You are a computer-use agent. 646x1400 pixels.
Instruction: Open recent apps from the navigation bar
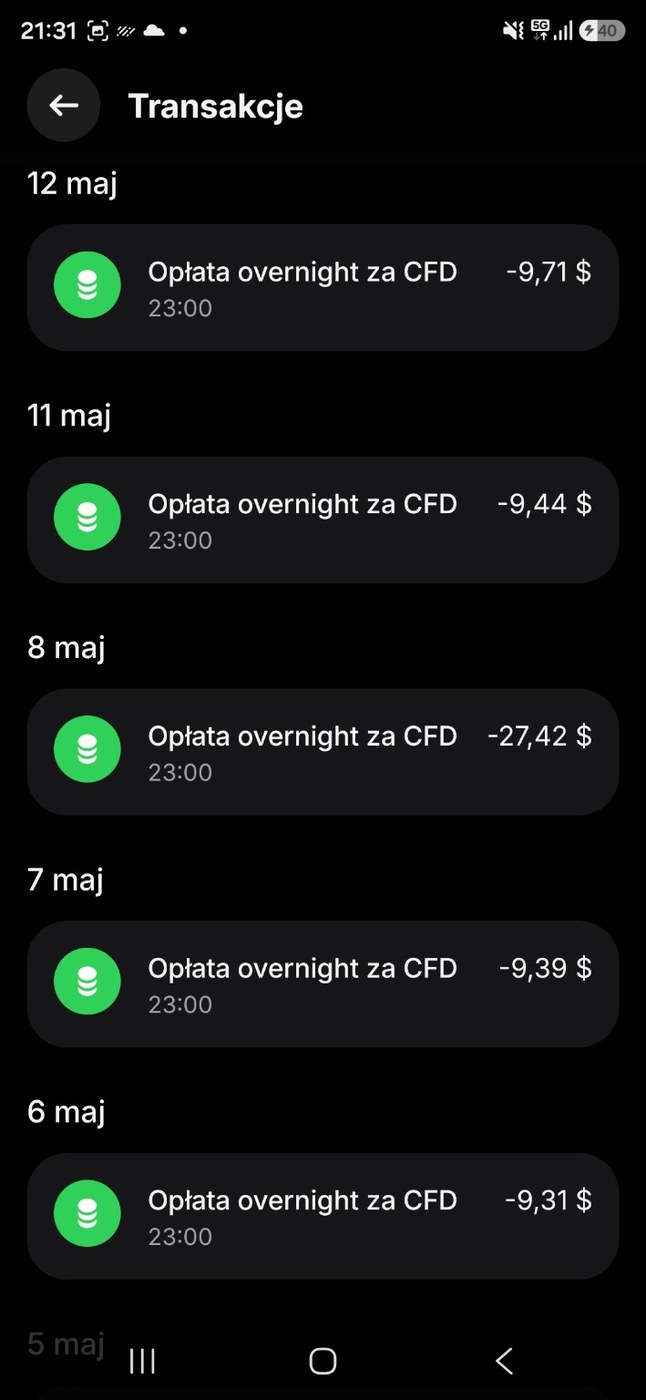click(142, 1360)
